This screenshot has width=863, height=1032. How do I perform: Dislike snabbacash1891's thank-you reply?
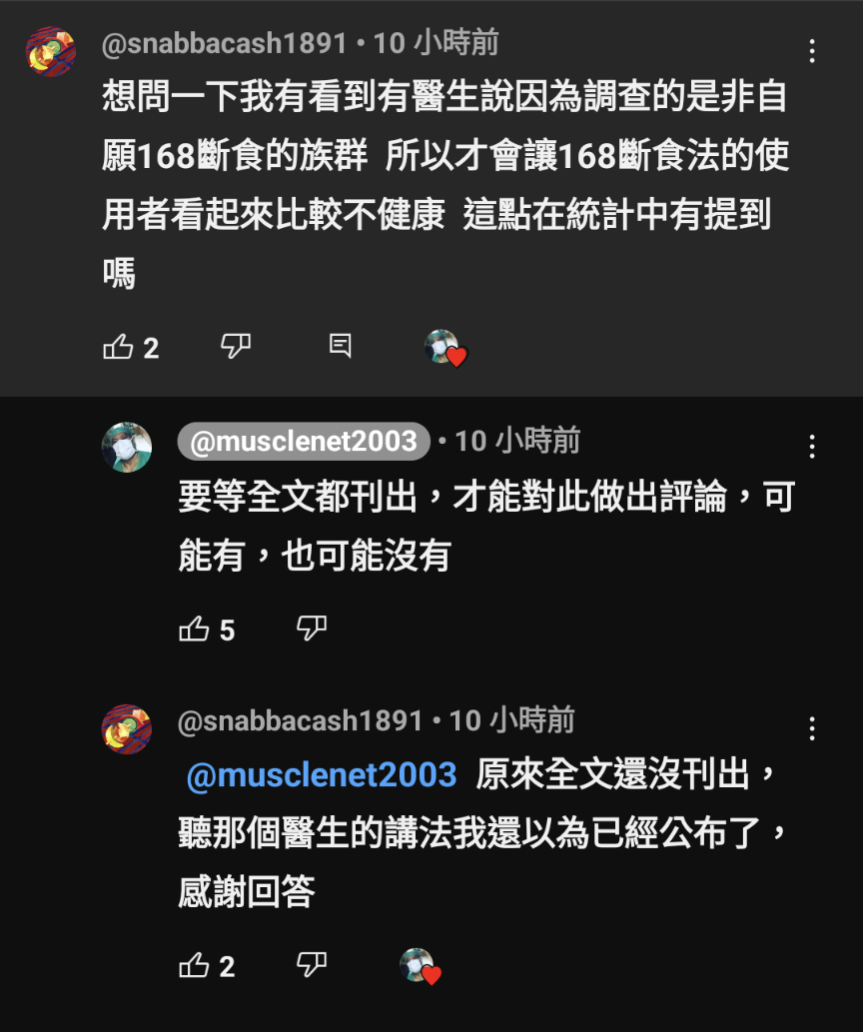[312, 965]
